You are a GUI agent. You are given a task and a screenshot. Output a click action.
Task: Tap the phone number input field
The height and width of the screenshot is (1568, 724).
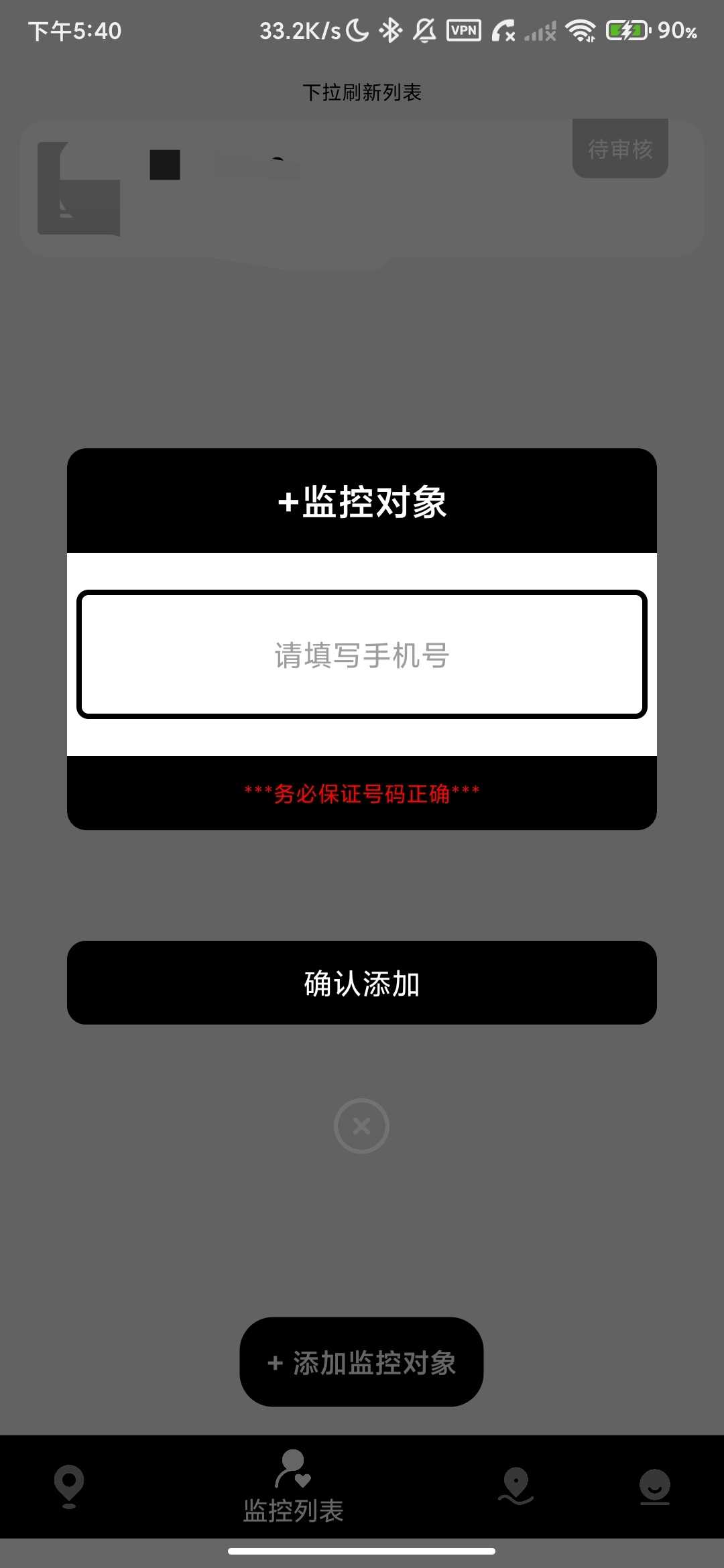click(x=362, y=655)
